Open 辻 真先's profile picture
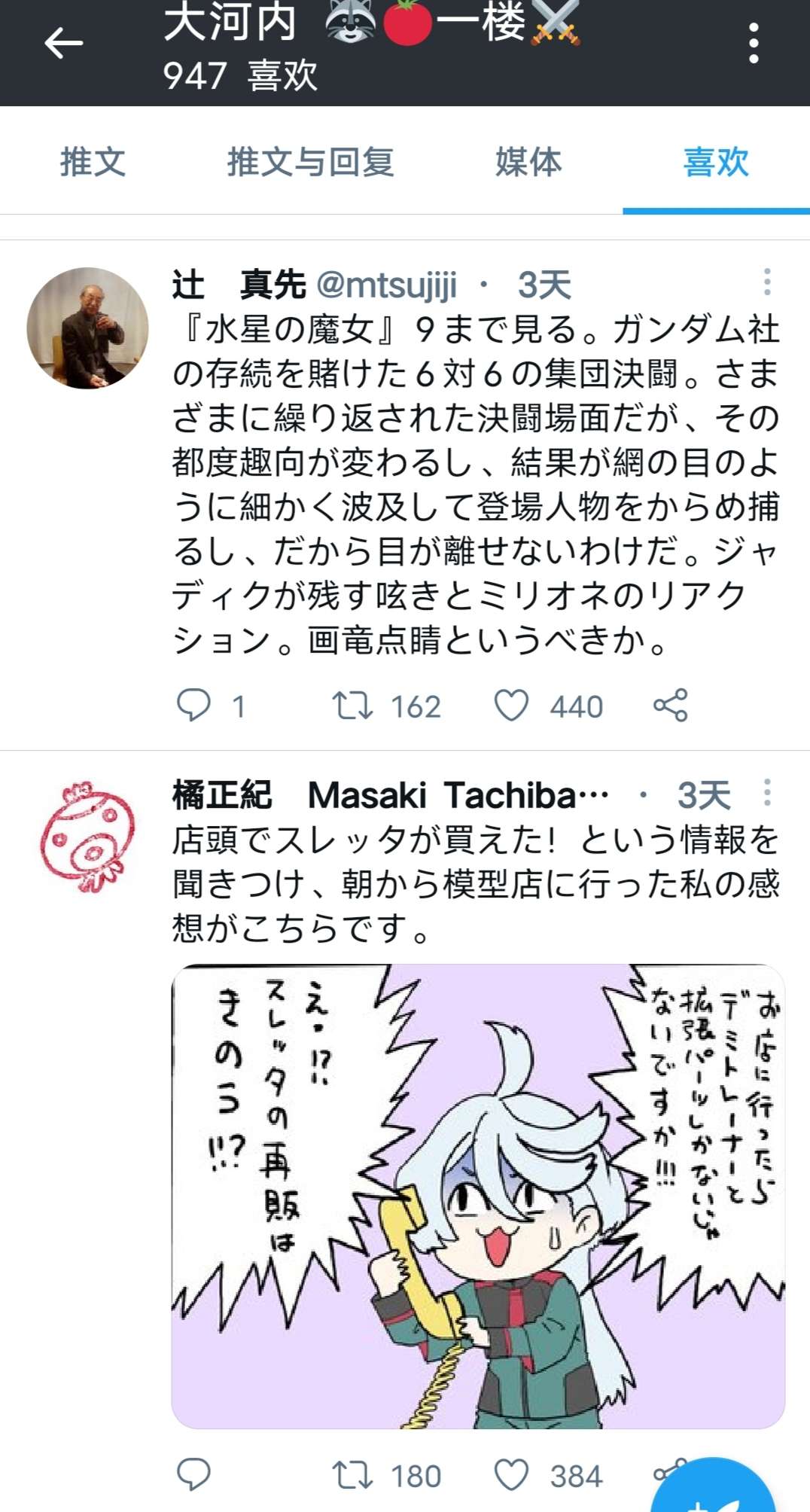This screenshot has height=1512, width=810. pos(87,328)
